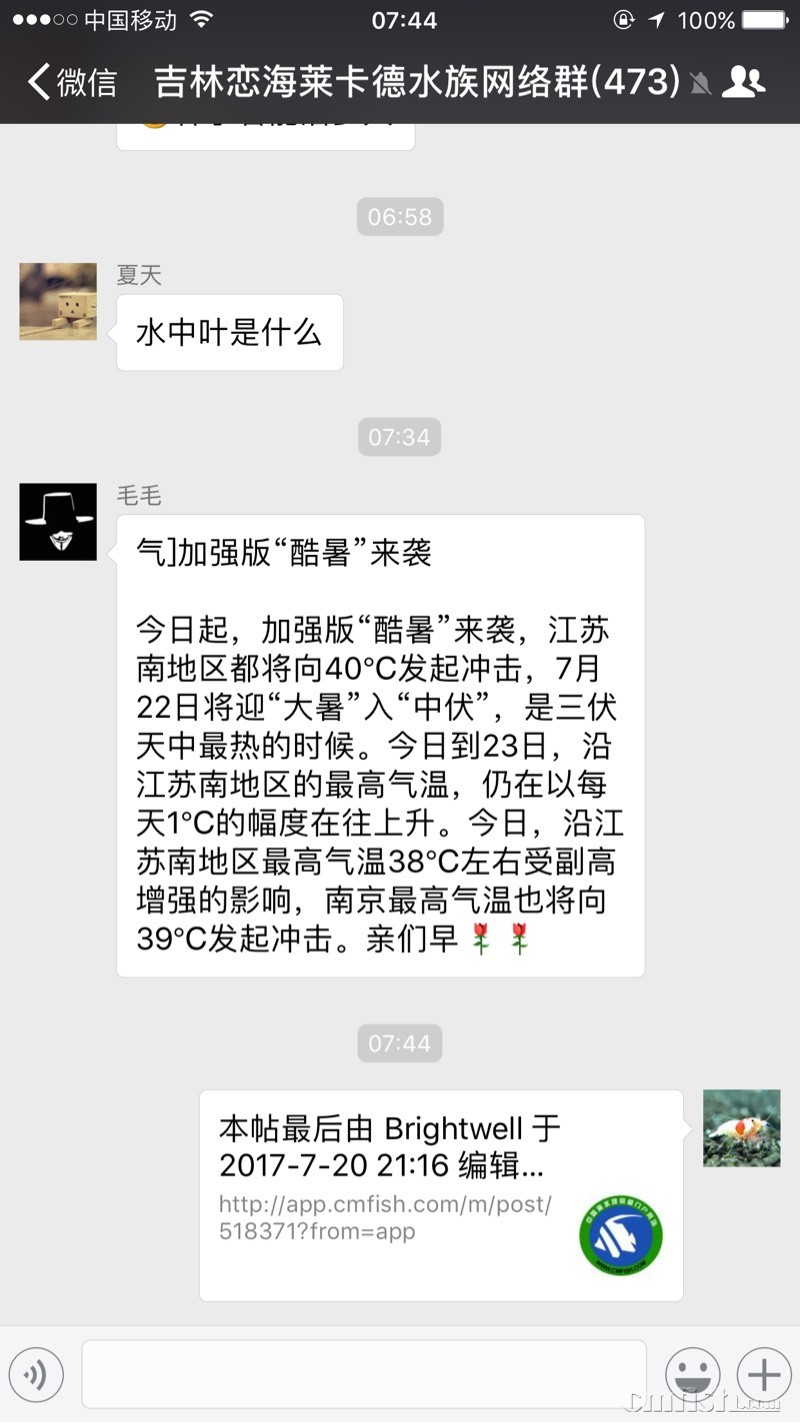Focus the message text field
The width and height of the screenshot is (800, 1423).
[364, 1375]
